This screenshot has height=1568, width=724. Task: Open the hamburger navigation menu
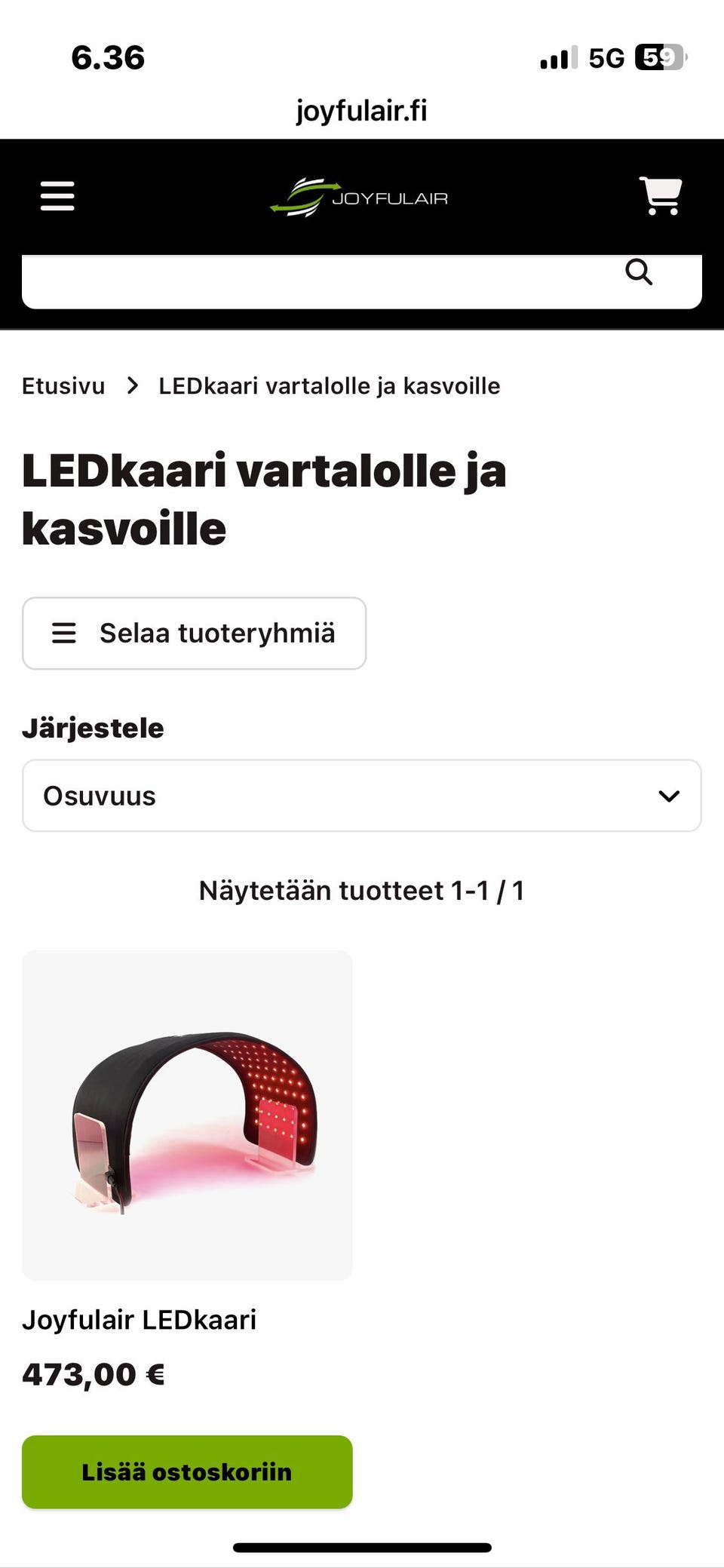[x=57, y=196]
